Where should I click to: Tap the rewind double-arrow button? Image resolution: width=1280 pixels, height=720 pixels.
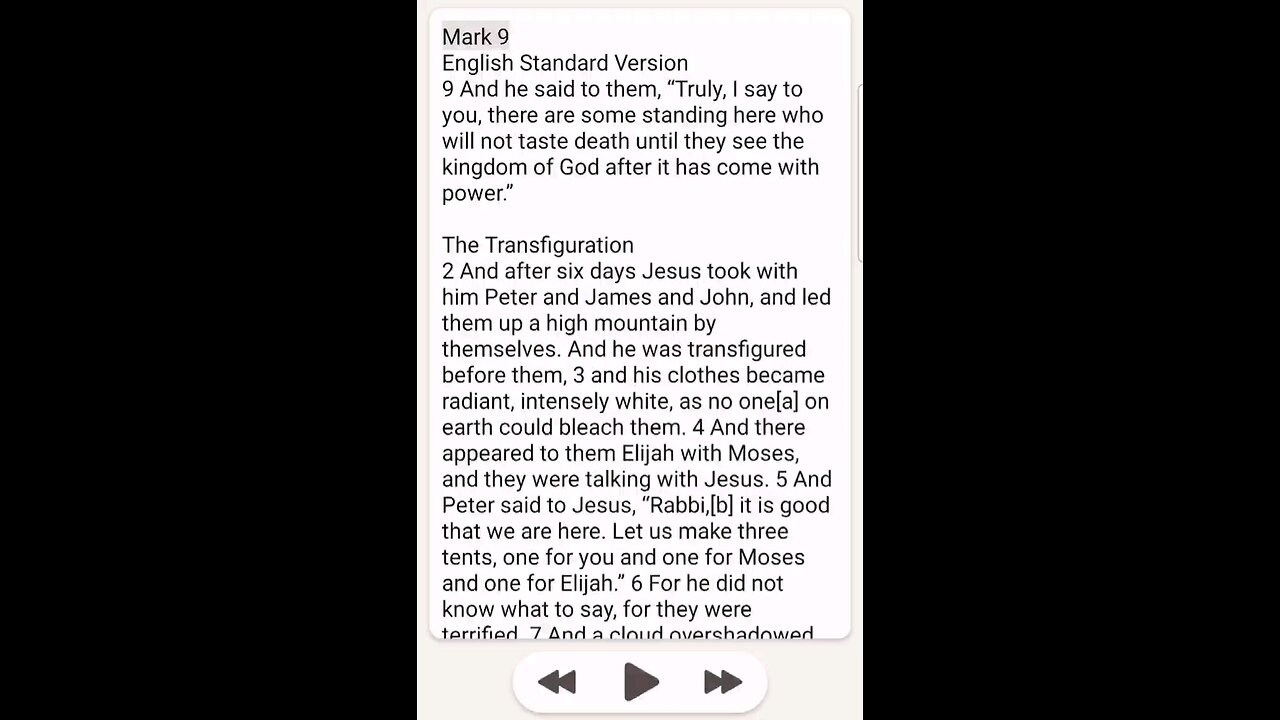tap(557, 682)
